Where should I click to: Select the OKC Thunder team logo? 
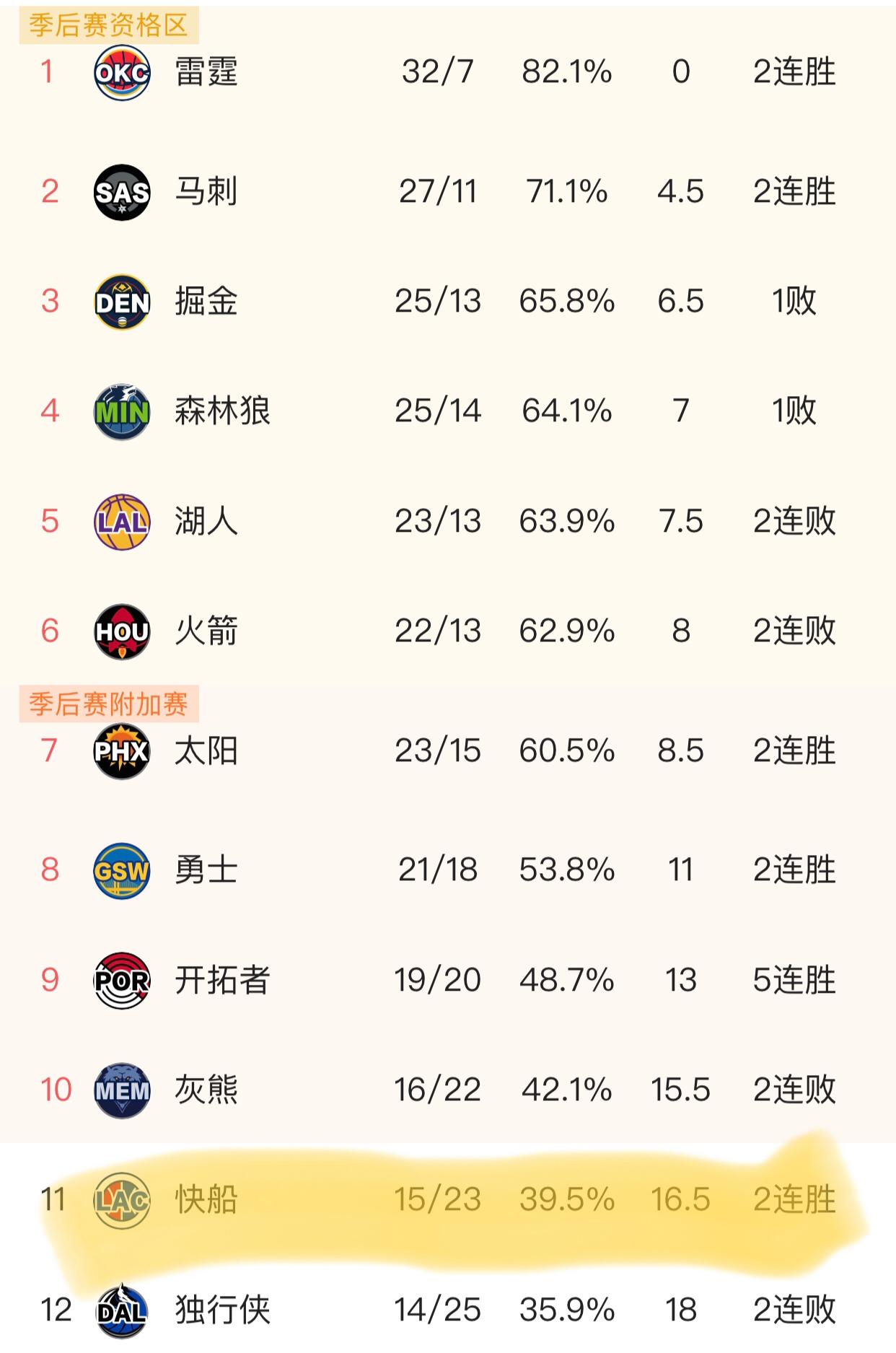(x=121, y=72)
